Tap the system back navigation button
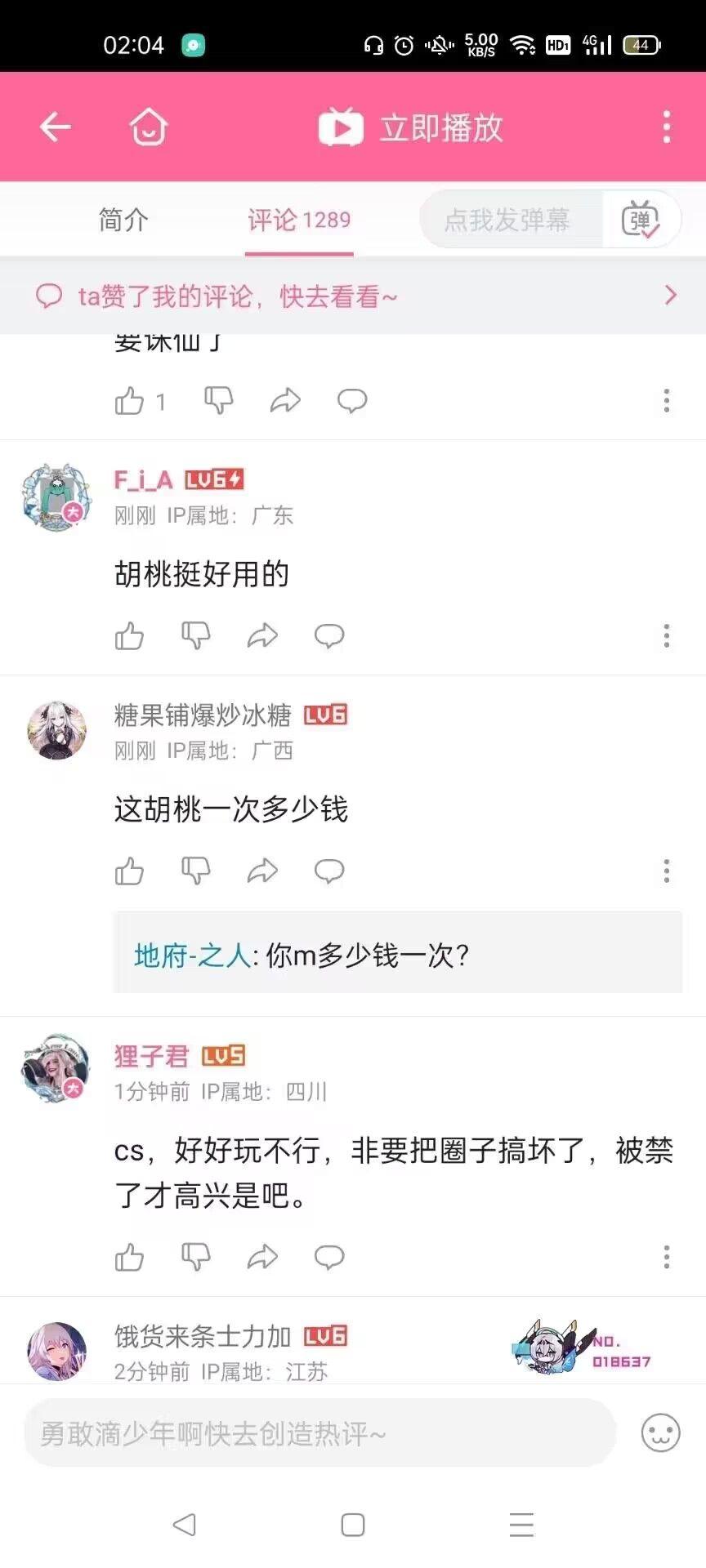 click(x=185, y=1524)
